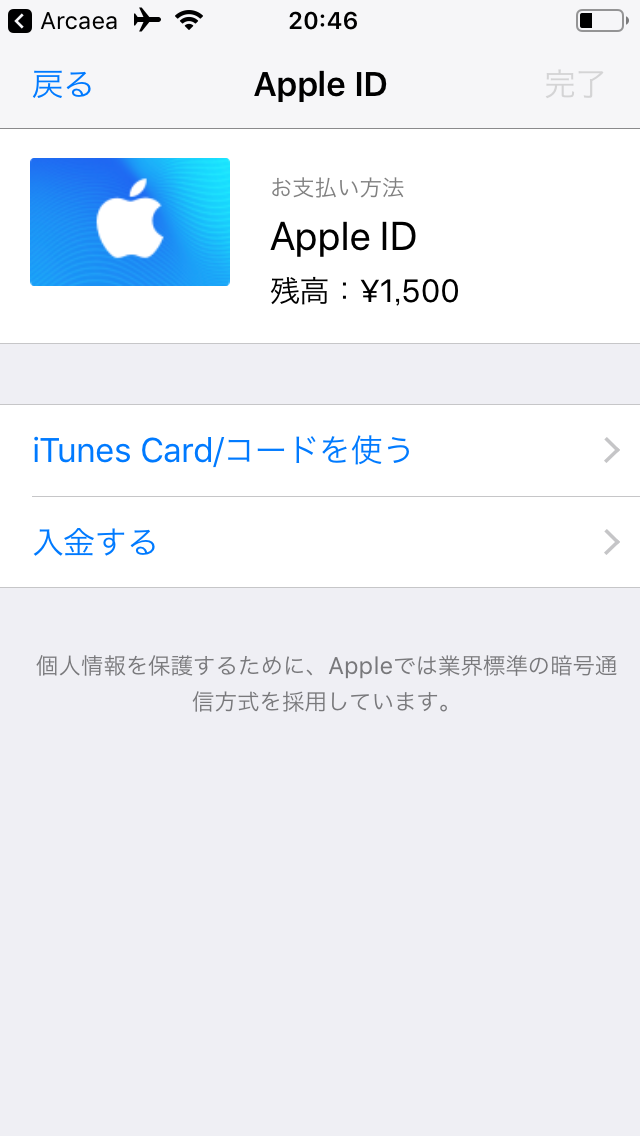Image resolution: width=640 pixels, height=1136 pixels.
Task: Tap 戻る to go back
Action: [62, 85]
